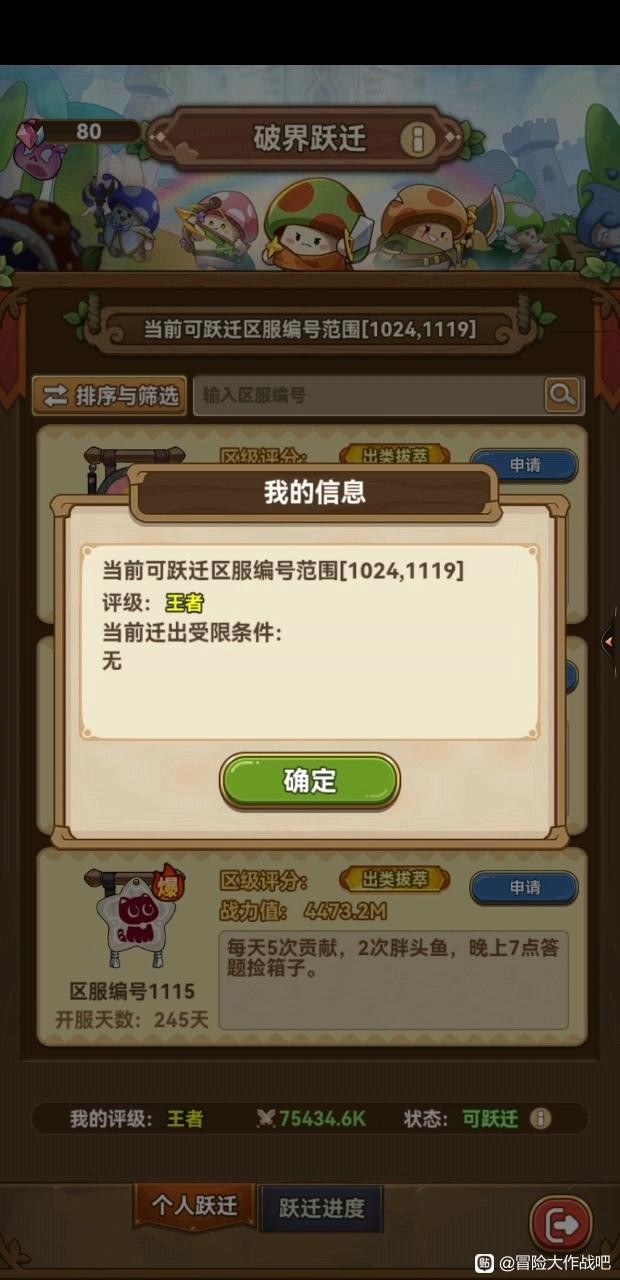Open the info icon beside 破界跃迁
The image size is (620, 1280).
click(418, 139)
